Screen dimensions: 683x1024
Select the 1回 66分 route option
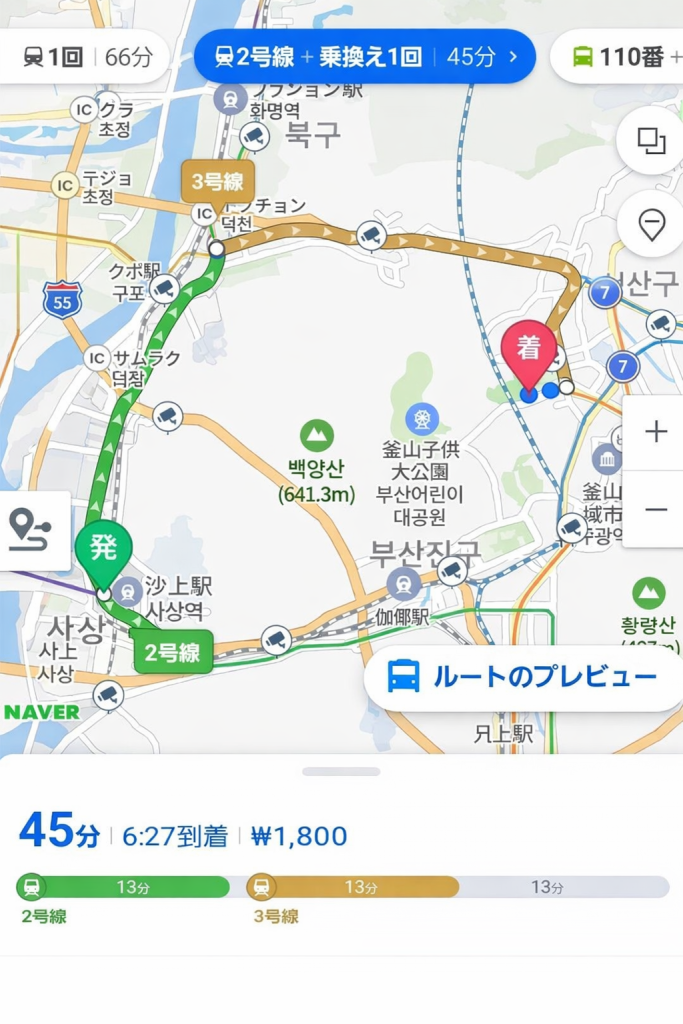click(x=84, y=57)
